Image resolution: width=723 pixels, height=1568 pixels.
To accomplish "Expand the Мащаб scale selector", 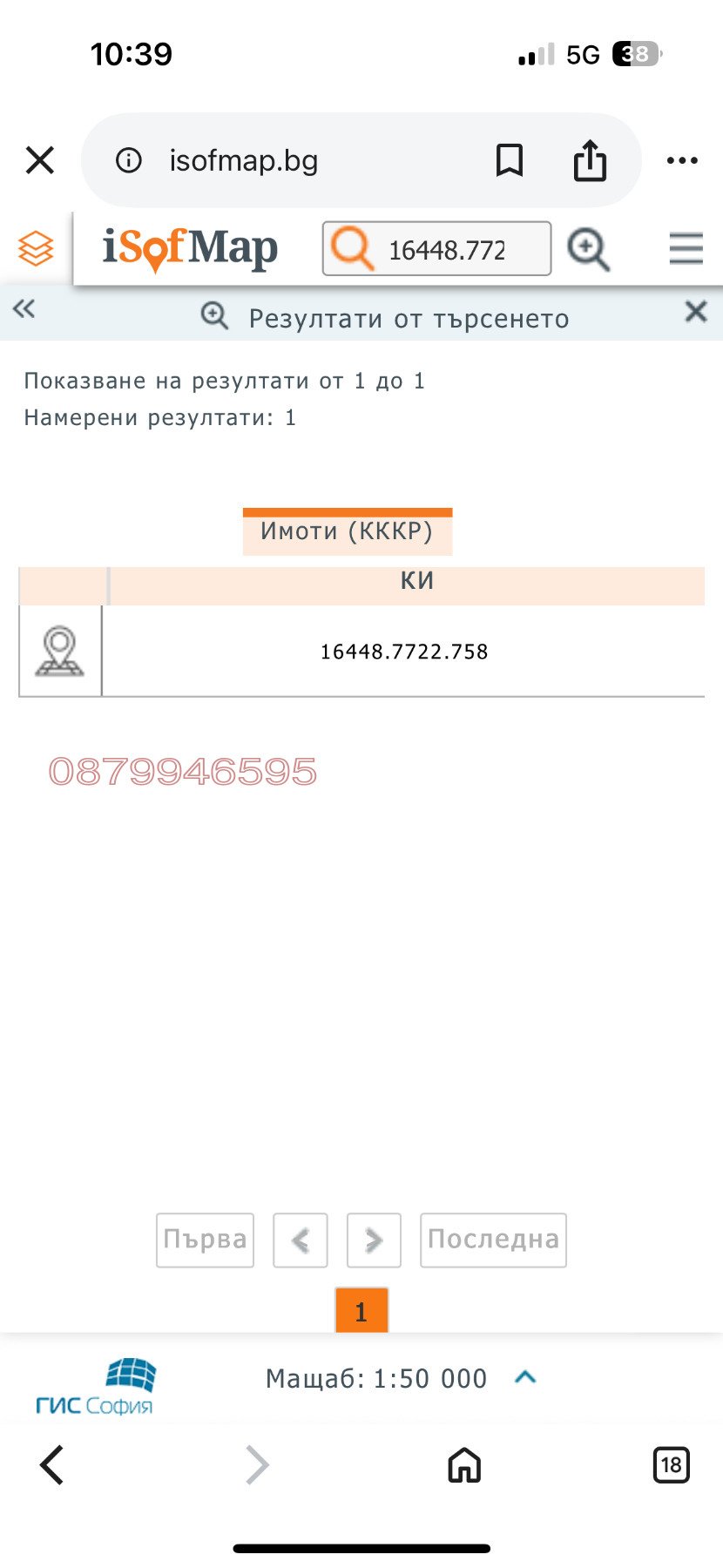I will [x=525, y=1377].
